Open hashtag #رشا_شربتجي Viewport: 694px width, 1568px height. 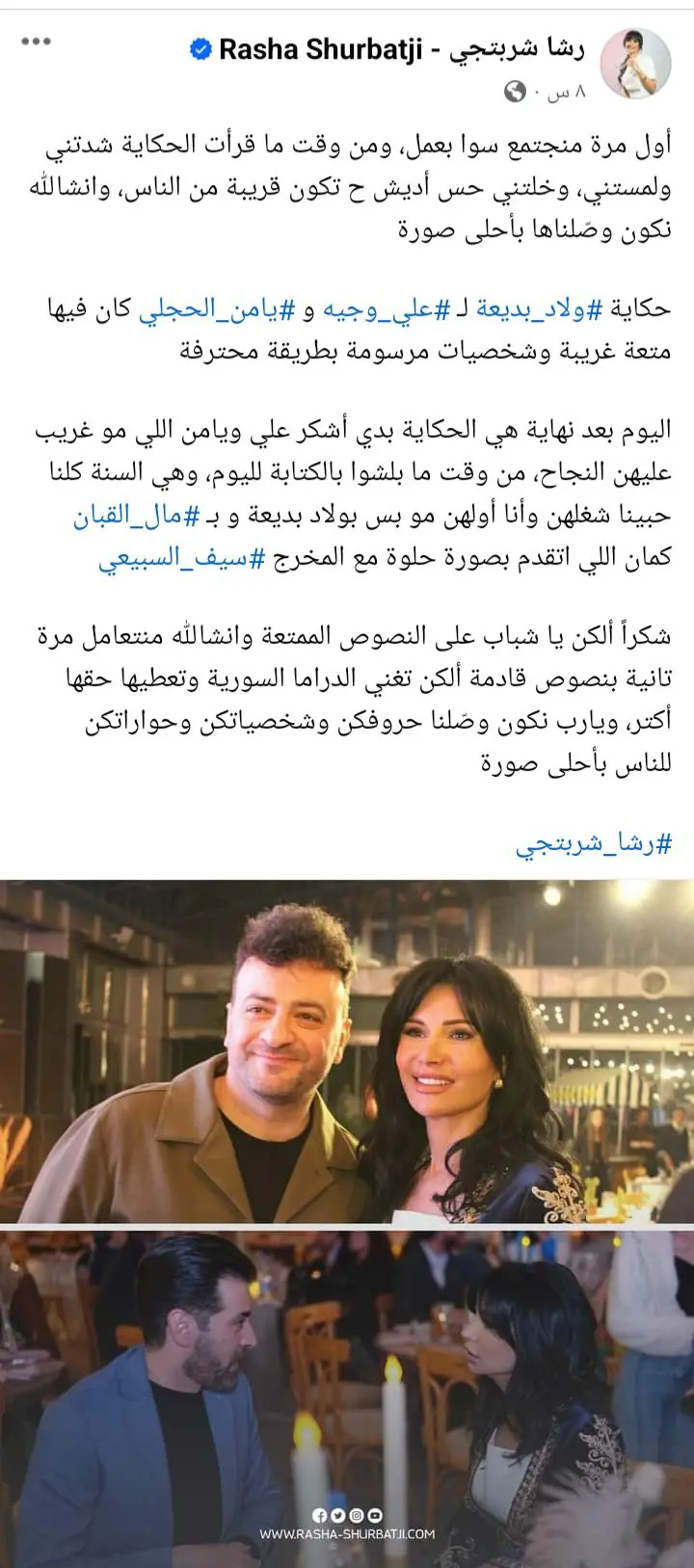coord(594,845)
